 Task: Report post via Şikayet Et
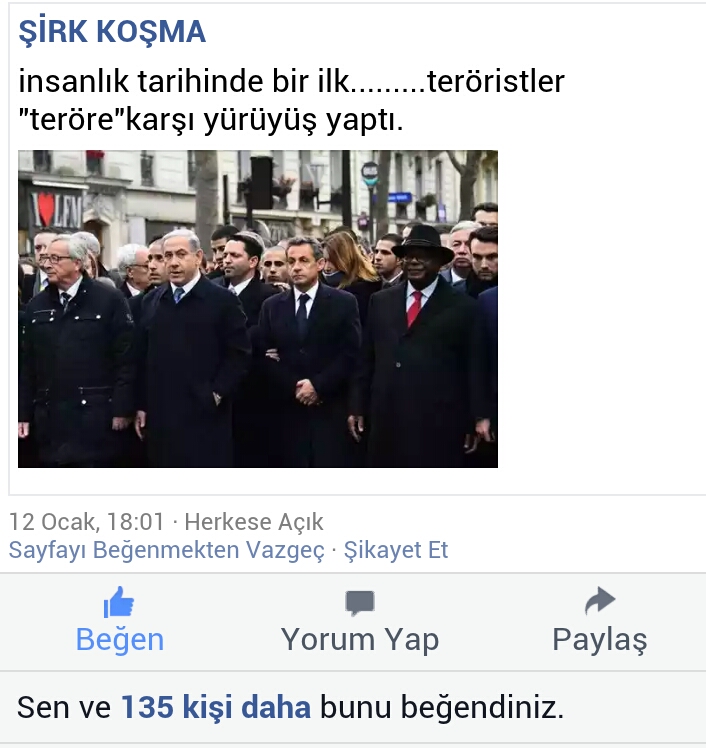tap(396, 550)
